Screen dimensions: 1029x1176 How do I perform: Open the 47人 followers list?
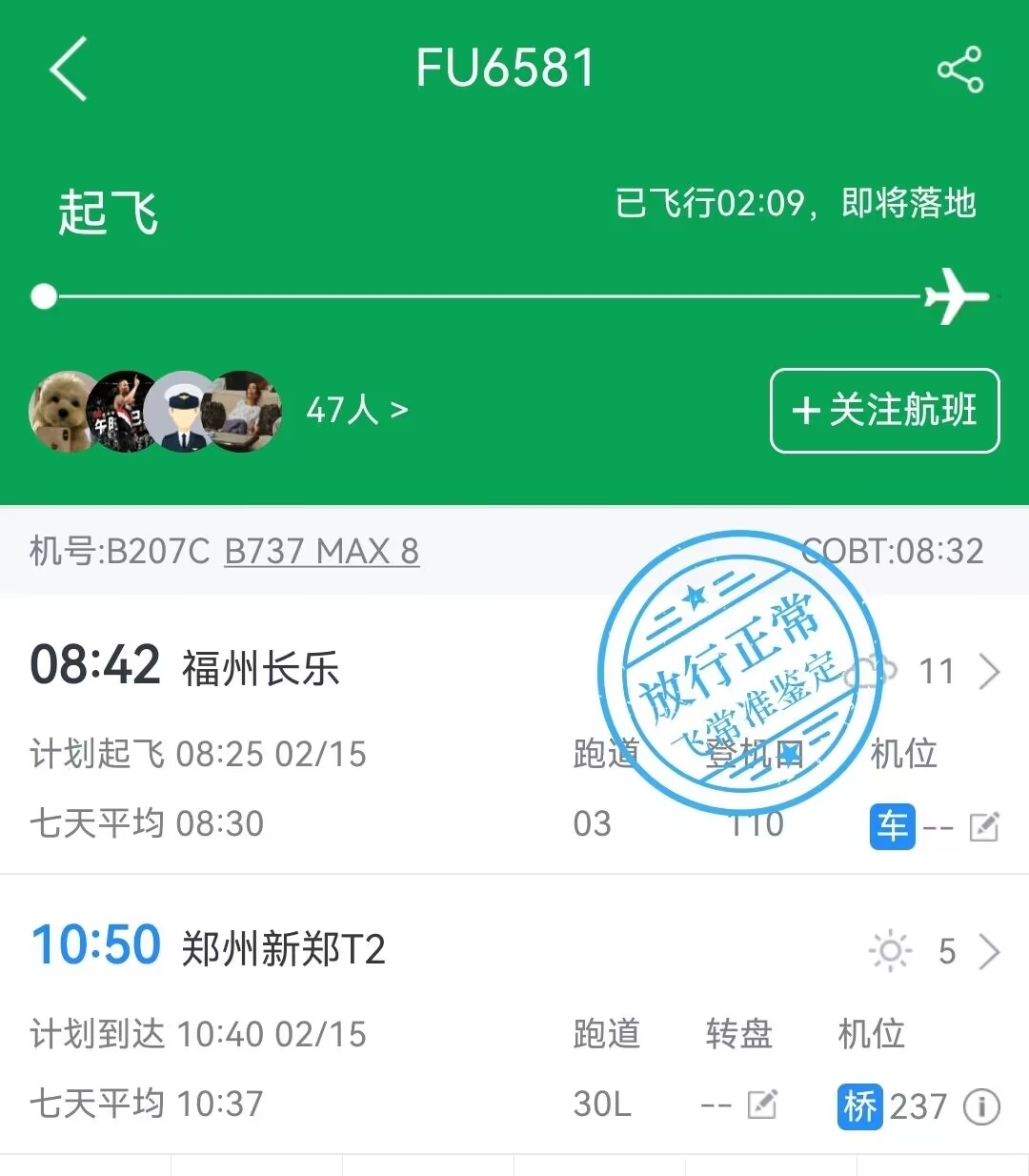pos(357,411)
